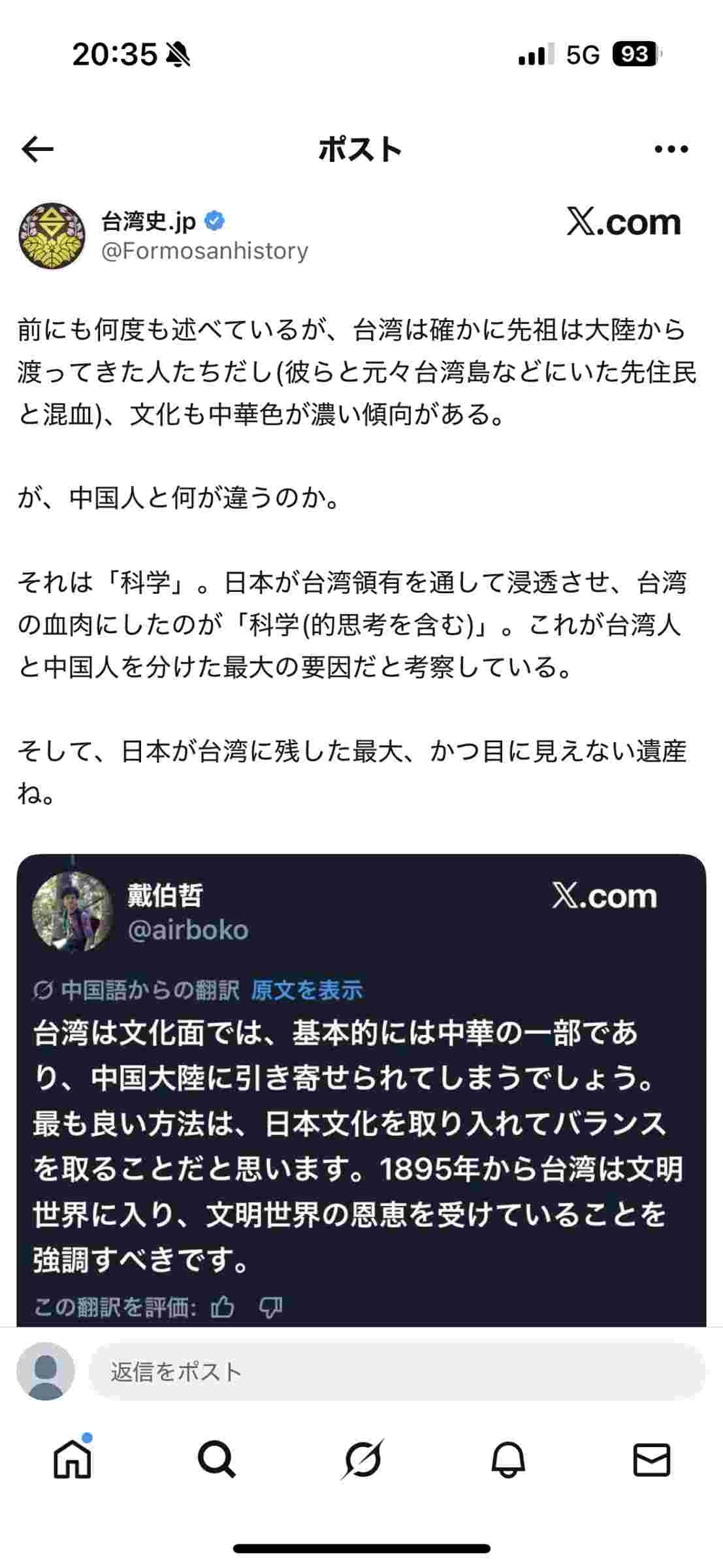The width and height of the screenshot is (723, 1568).
Task: Open 台湾史.jp's profile avatar
Action: coord(52,236)
